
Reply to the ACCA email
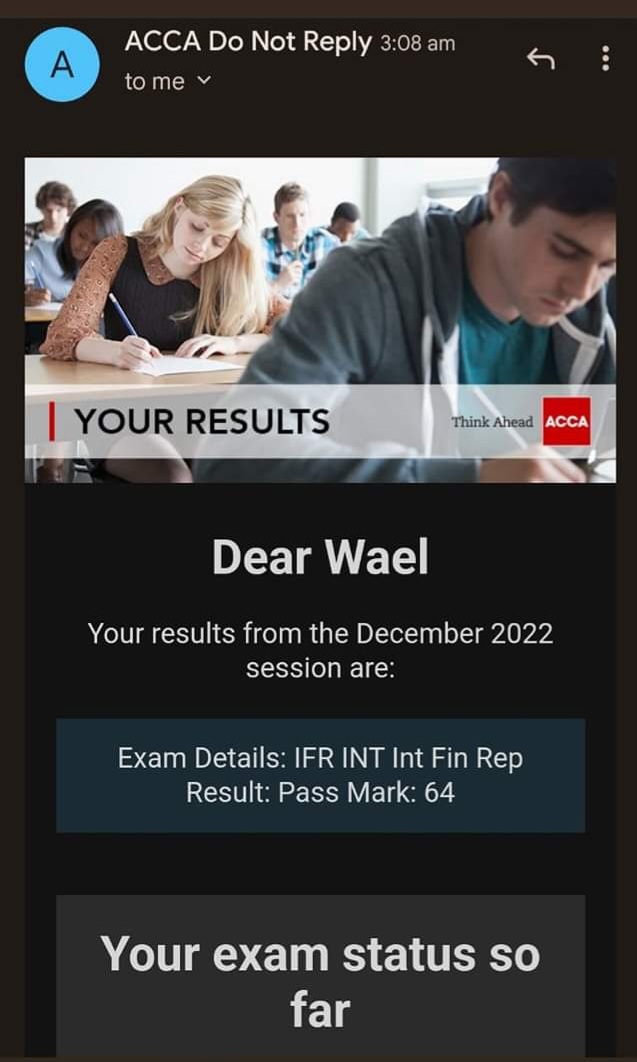coord(540,60)
